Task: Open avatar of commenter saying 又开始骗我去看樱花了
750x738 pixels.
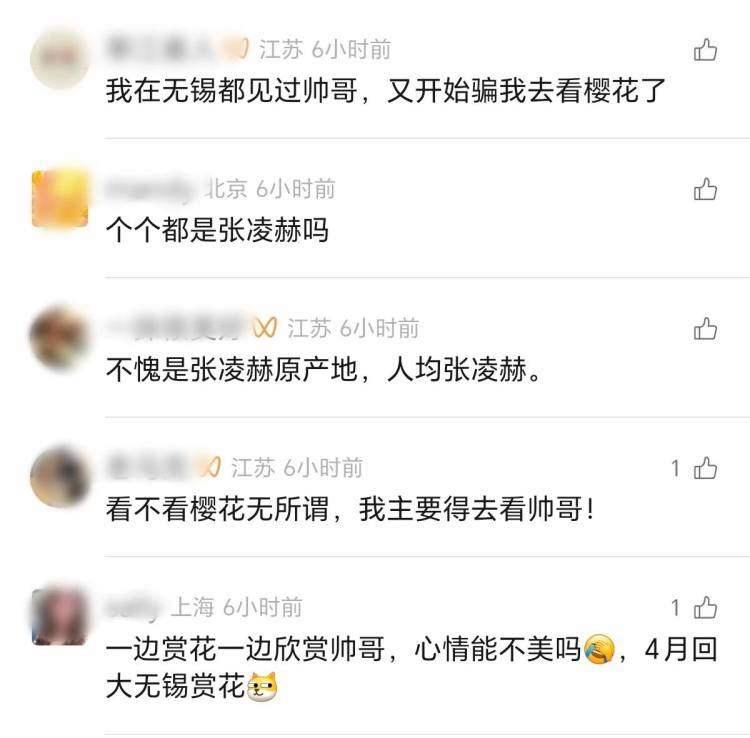Action: (x=61, y=58)
